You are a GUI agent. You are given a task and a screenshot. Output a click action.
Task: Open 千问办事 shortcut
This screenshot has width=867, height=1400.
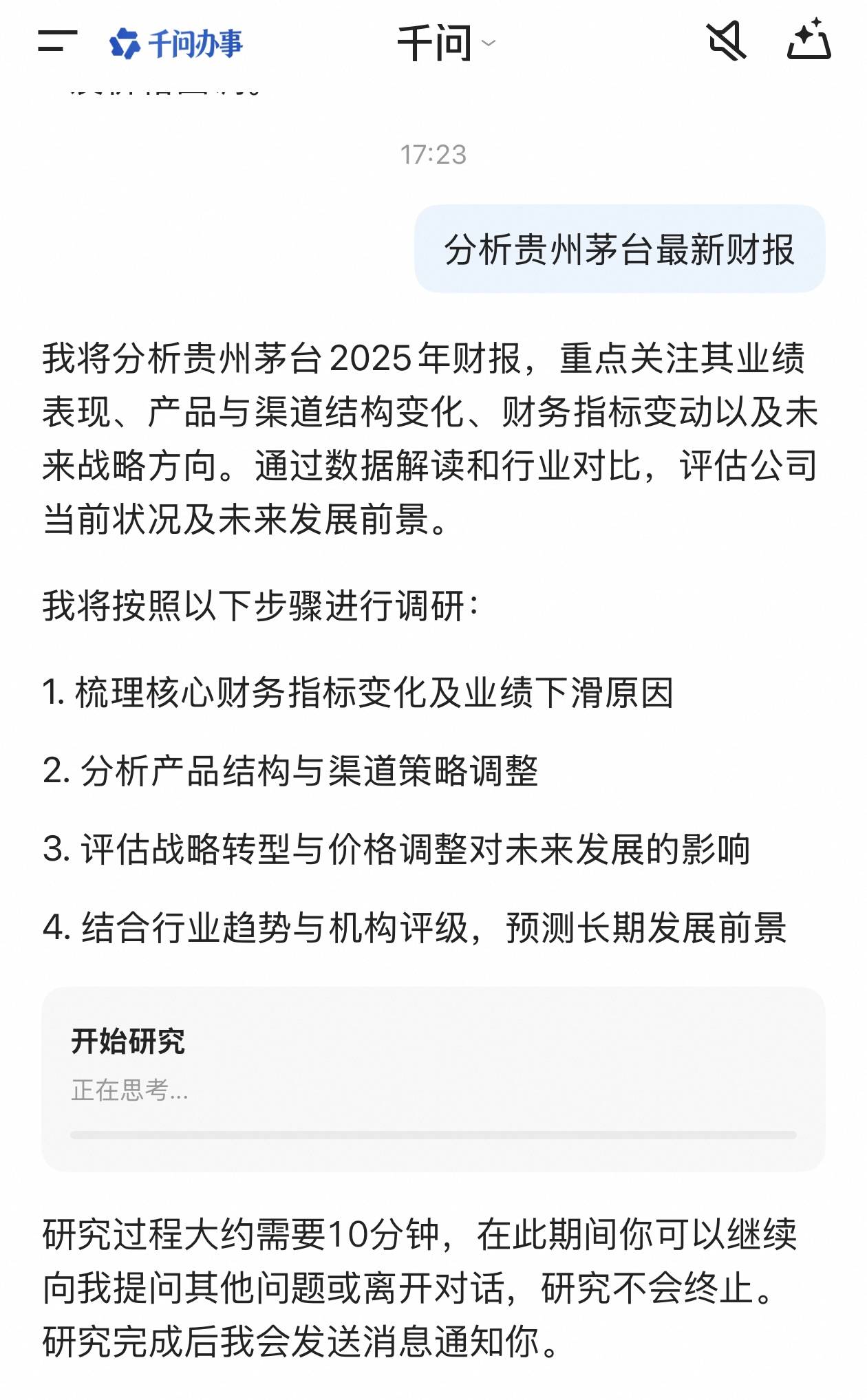[x=176, y=43]
